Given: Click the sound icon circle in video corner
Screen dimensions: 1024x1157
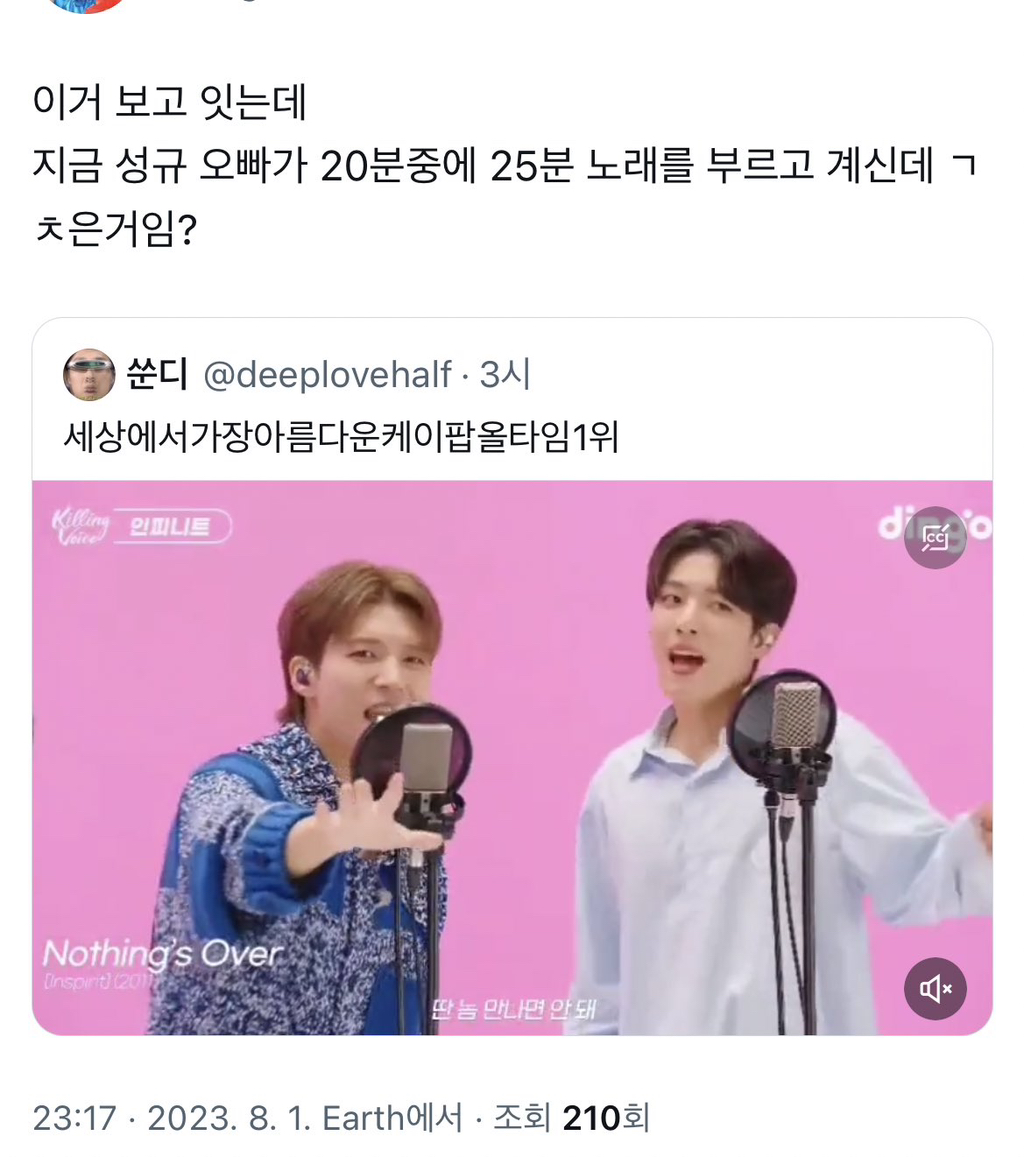Looking at the screenshot, I should (x=934, y=987).
